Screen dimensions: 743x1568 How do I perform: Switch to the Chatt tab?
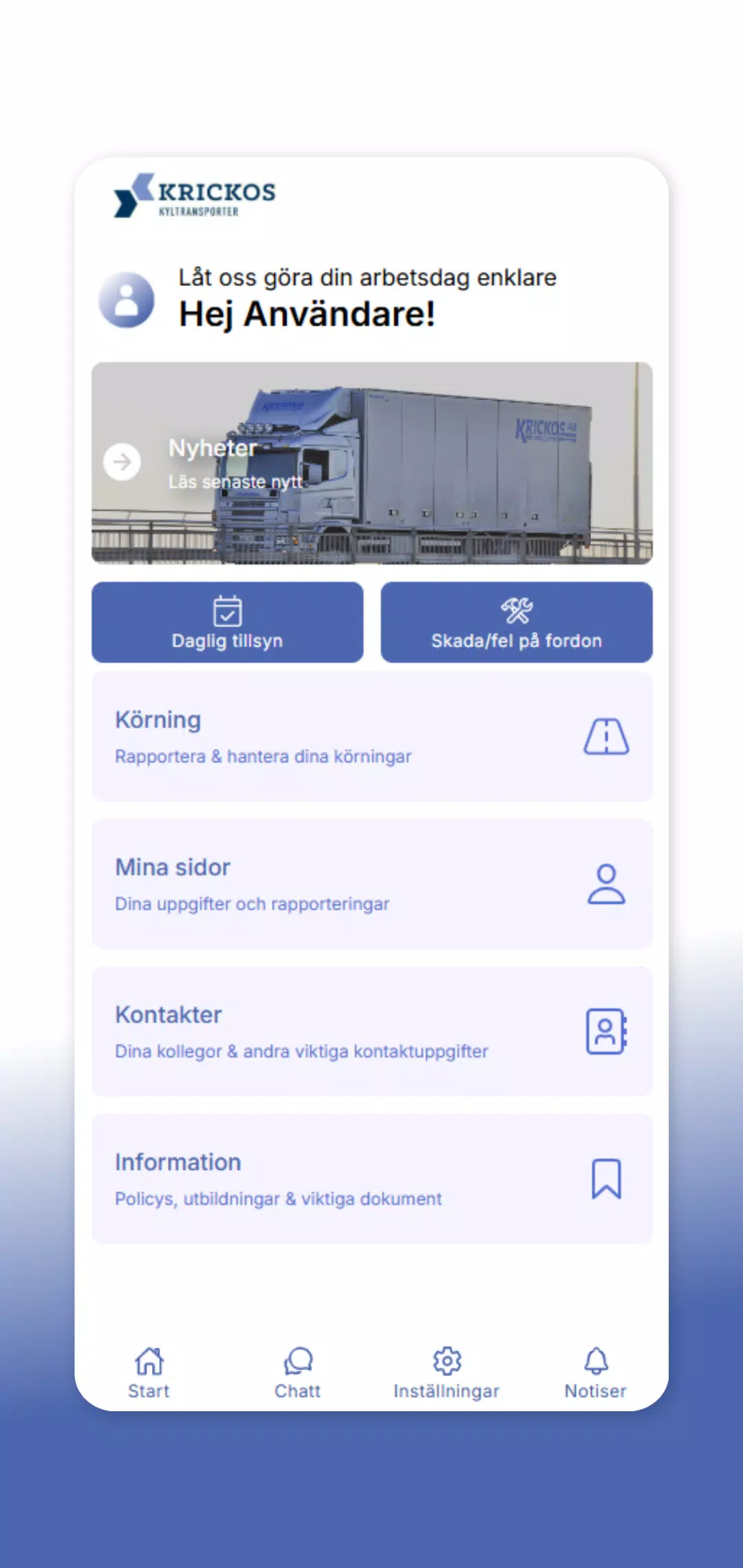point(298,1373)
